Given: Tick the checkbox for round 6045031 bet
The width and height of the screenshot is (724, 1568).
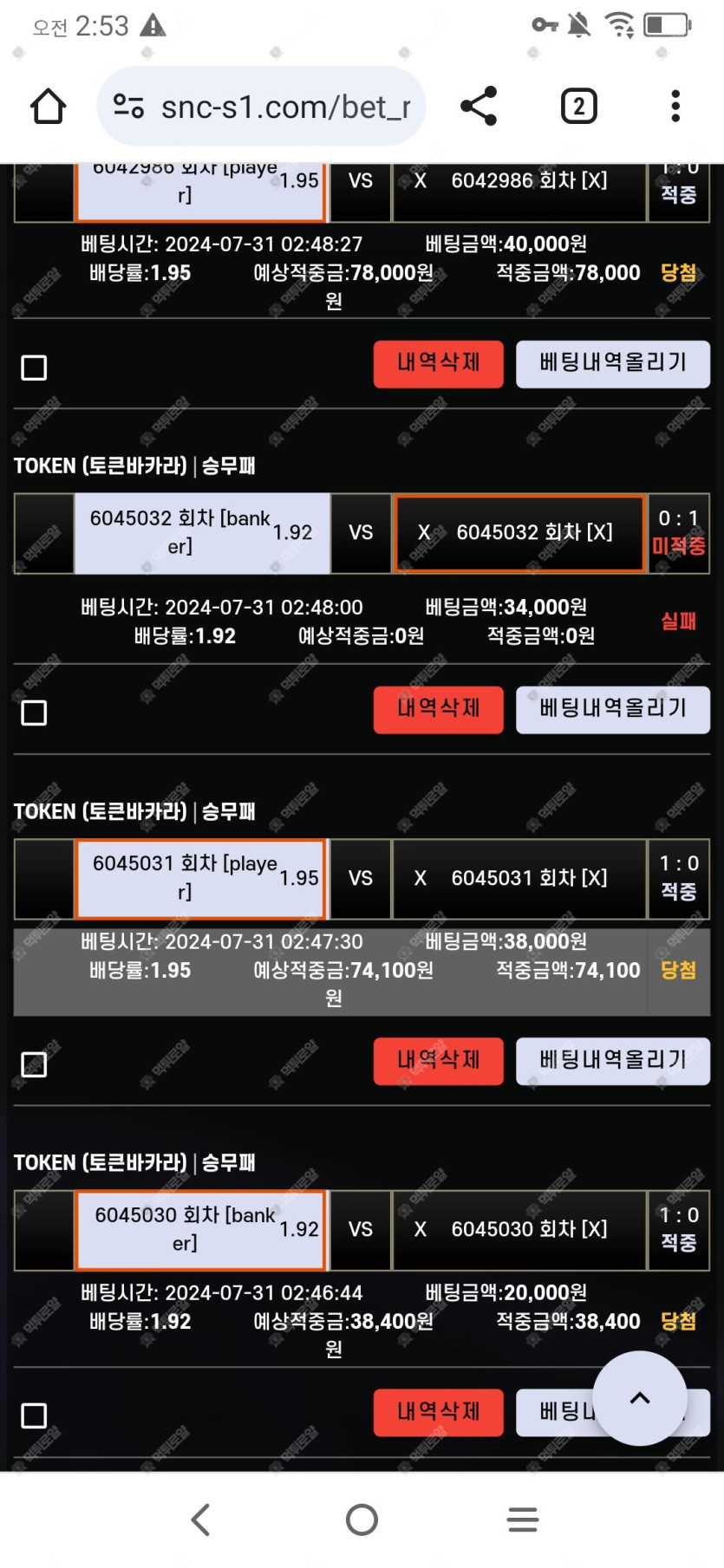Looking at the screenshot, I should click(34, 1064).
